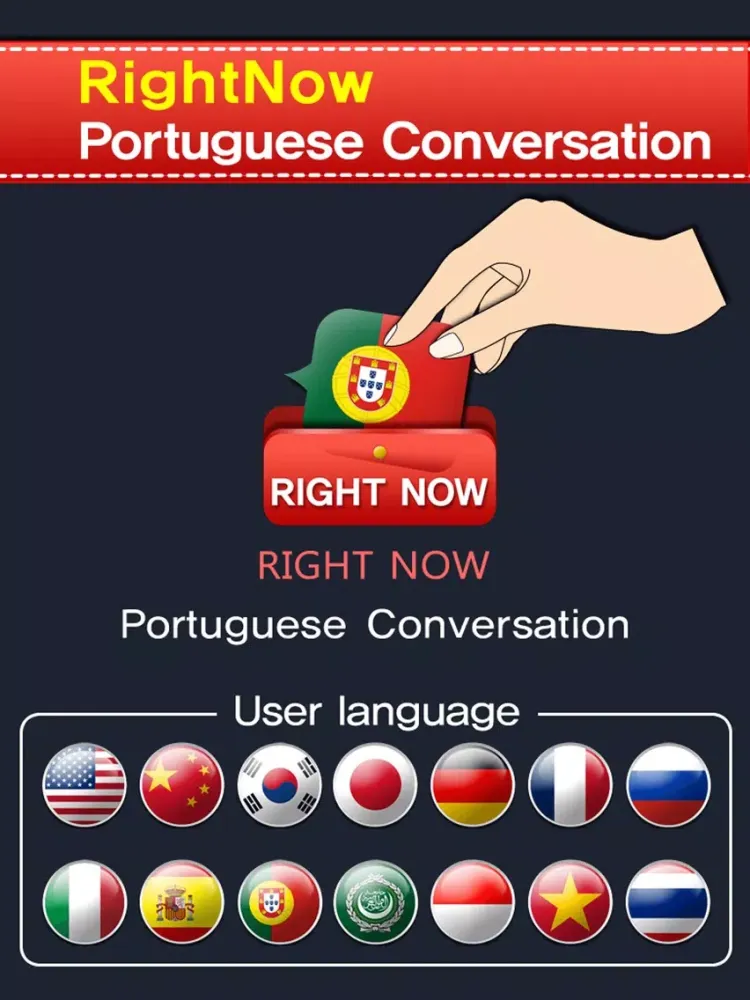Select the United States flag for English
The image size is (750, 1000).
click(84, 783)
